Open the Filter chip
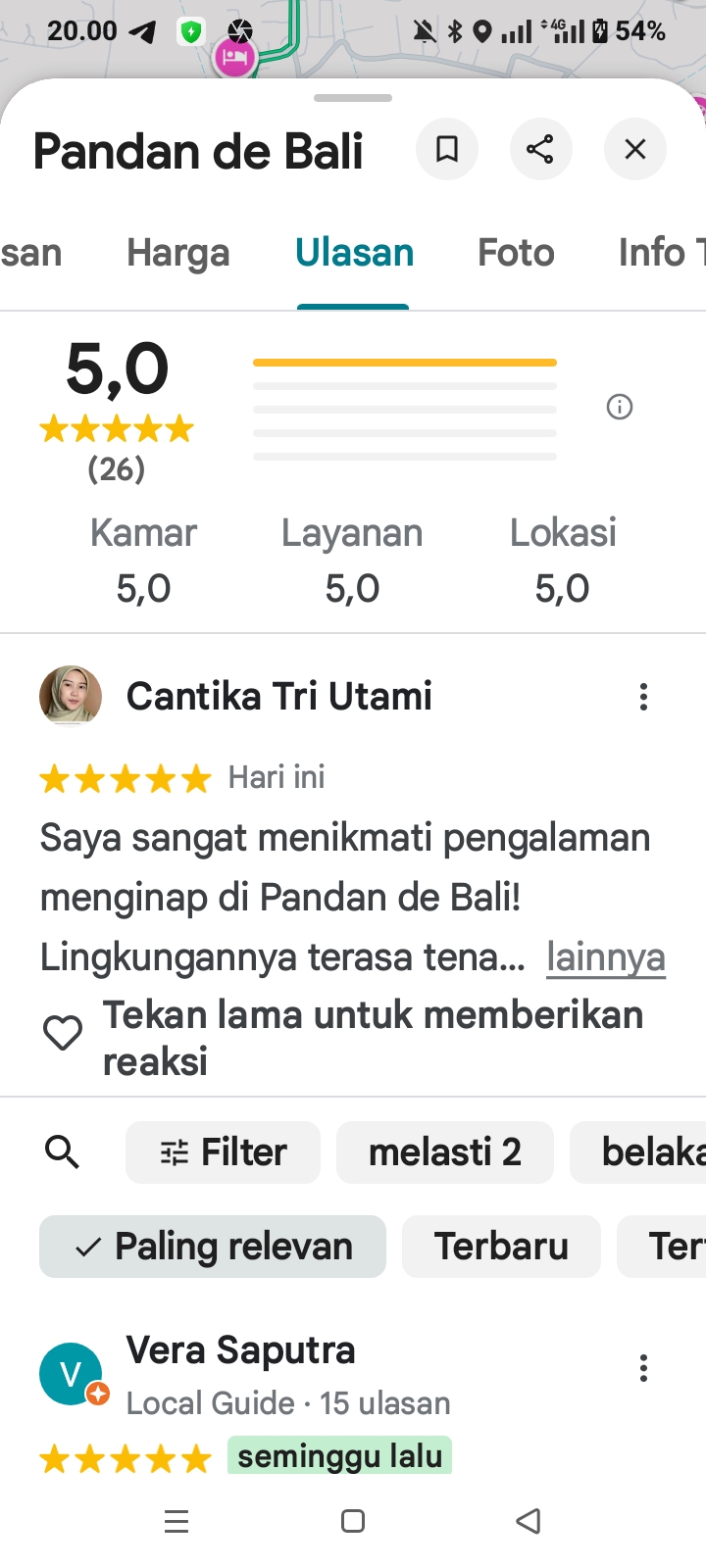The height and width of the screenshot is (1568, 706). click(224, 1152)
